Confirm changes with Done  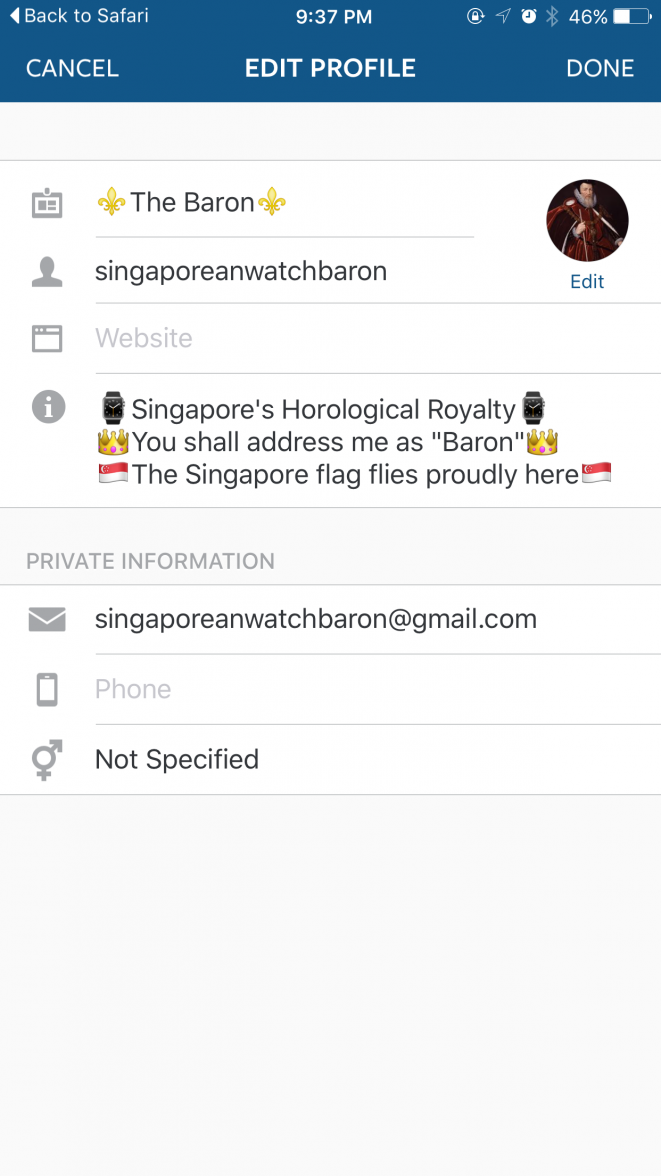pyautogui.click(x=599, y=69)
